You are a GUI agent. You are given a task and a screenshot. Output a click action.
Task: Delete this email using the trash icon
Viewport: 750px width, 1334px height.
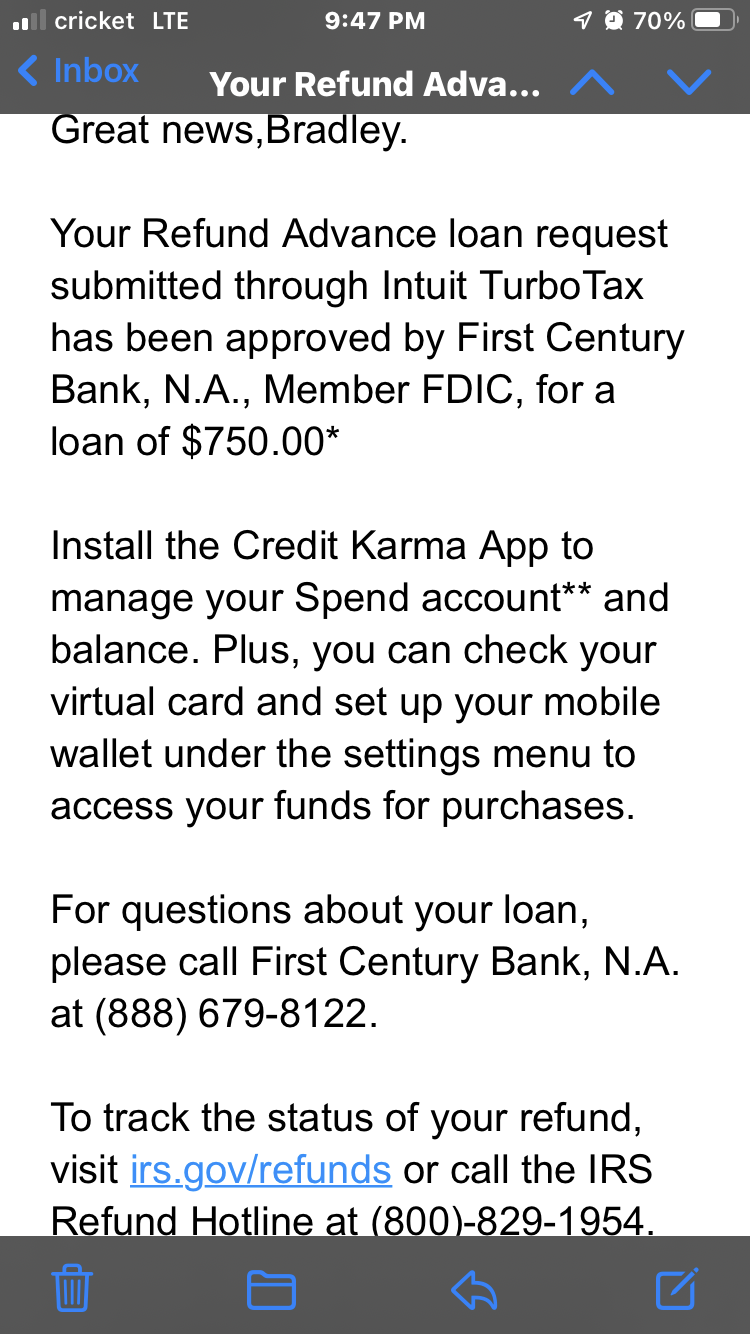pos(70,1289)
